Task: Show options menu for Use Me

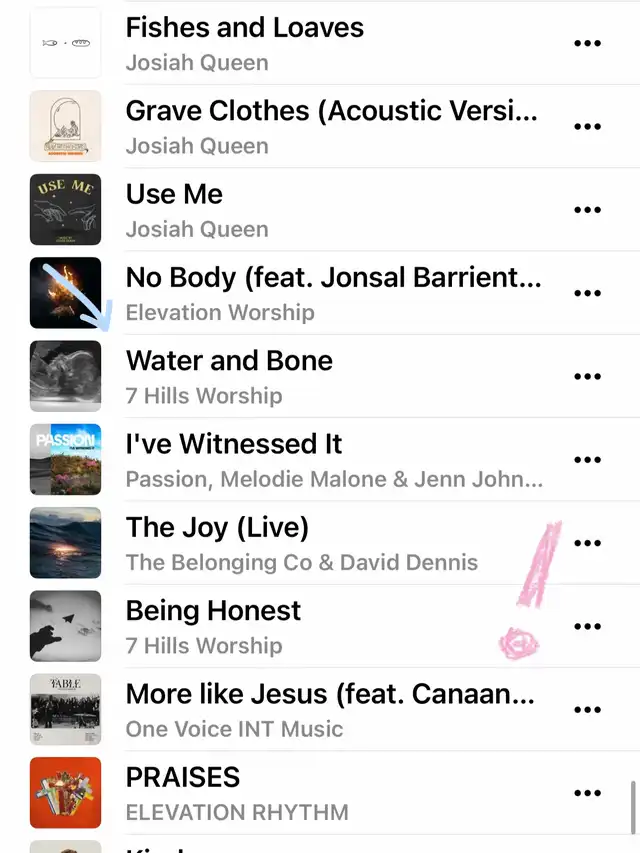Action: coord(588,210)
